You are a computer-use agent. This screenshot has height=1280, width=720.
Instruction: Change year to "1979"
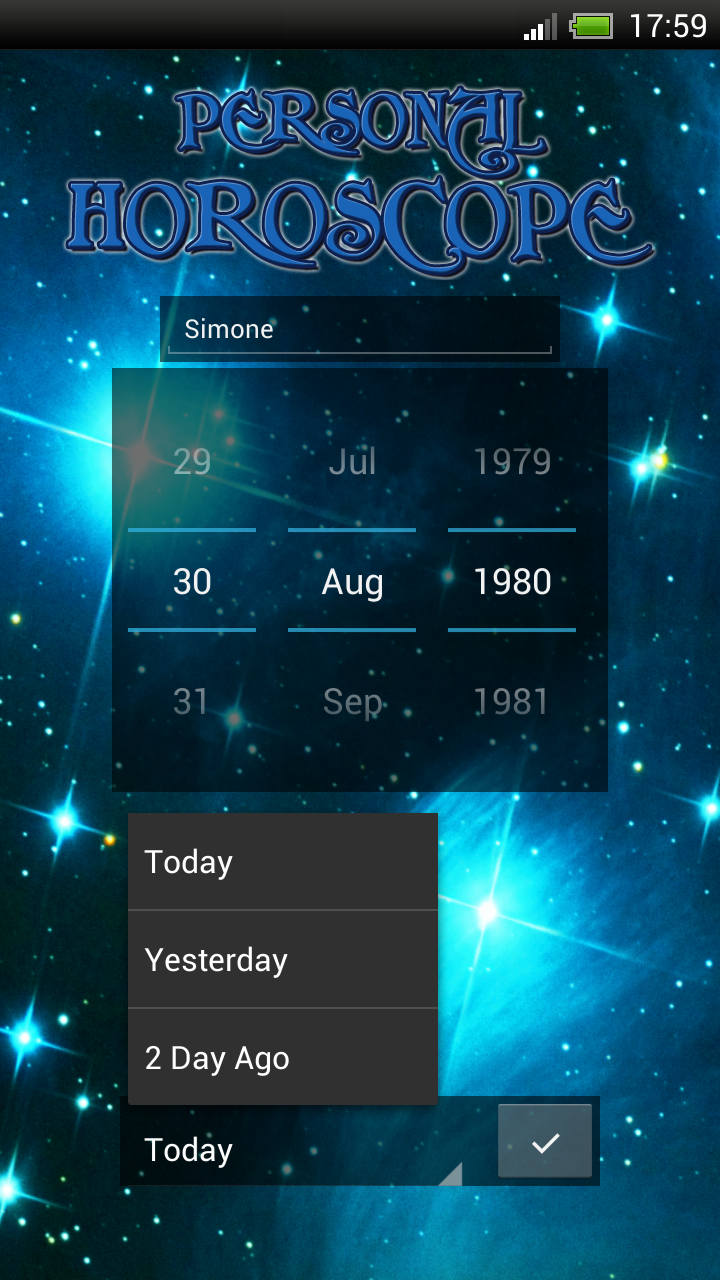[x=511, y=461]
